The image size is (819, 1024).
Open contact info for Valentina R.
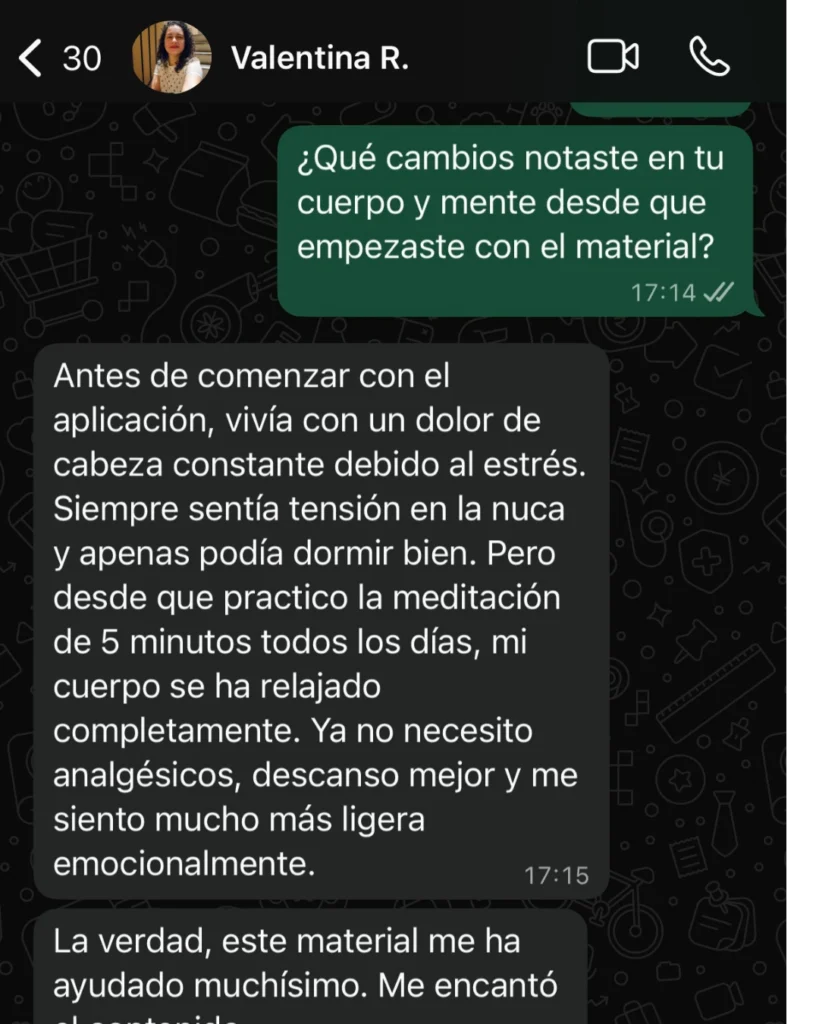point(320,58)
